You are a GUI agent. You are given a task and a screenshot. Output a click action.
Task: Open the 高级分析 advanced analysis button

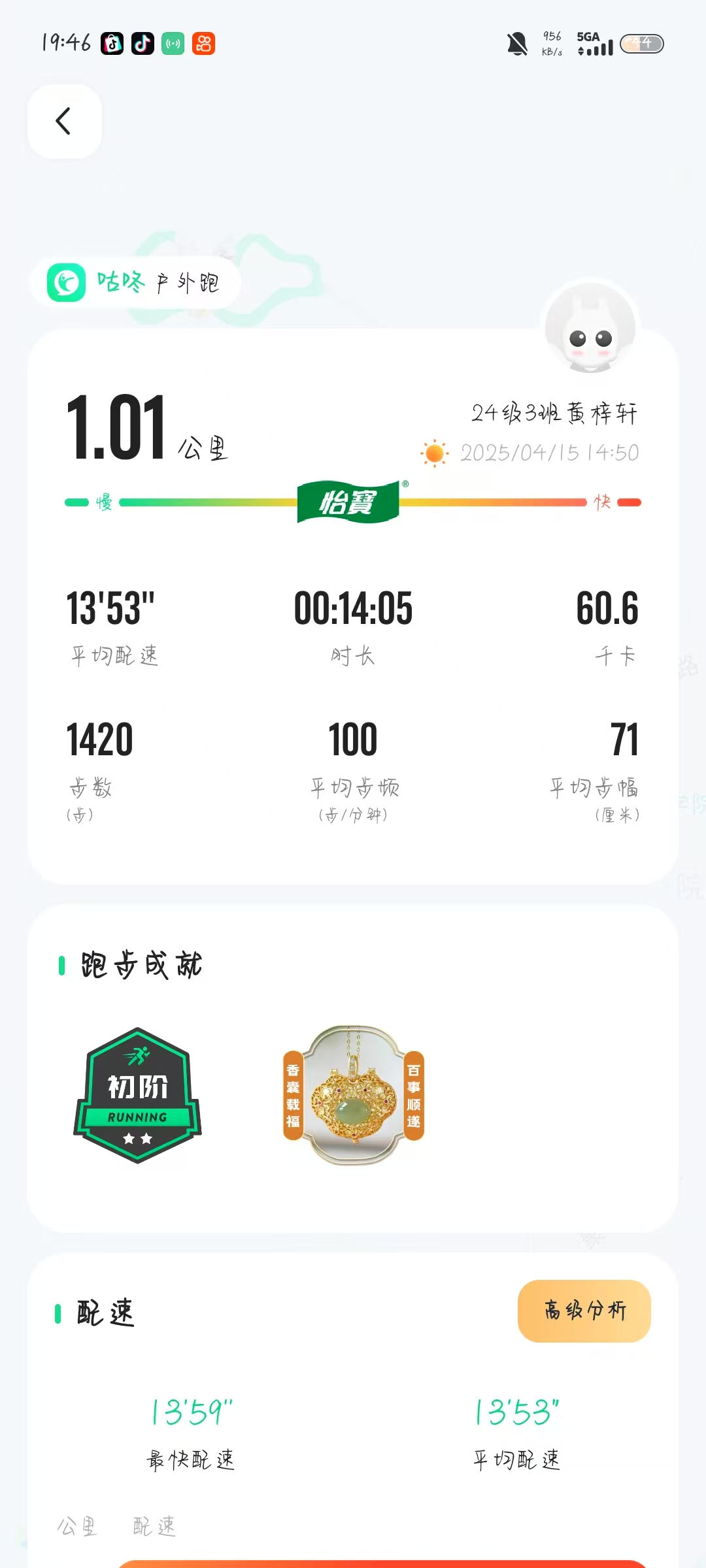point(584,1311)
